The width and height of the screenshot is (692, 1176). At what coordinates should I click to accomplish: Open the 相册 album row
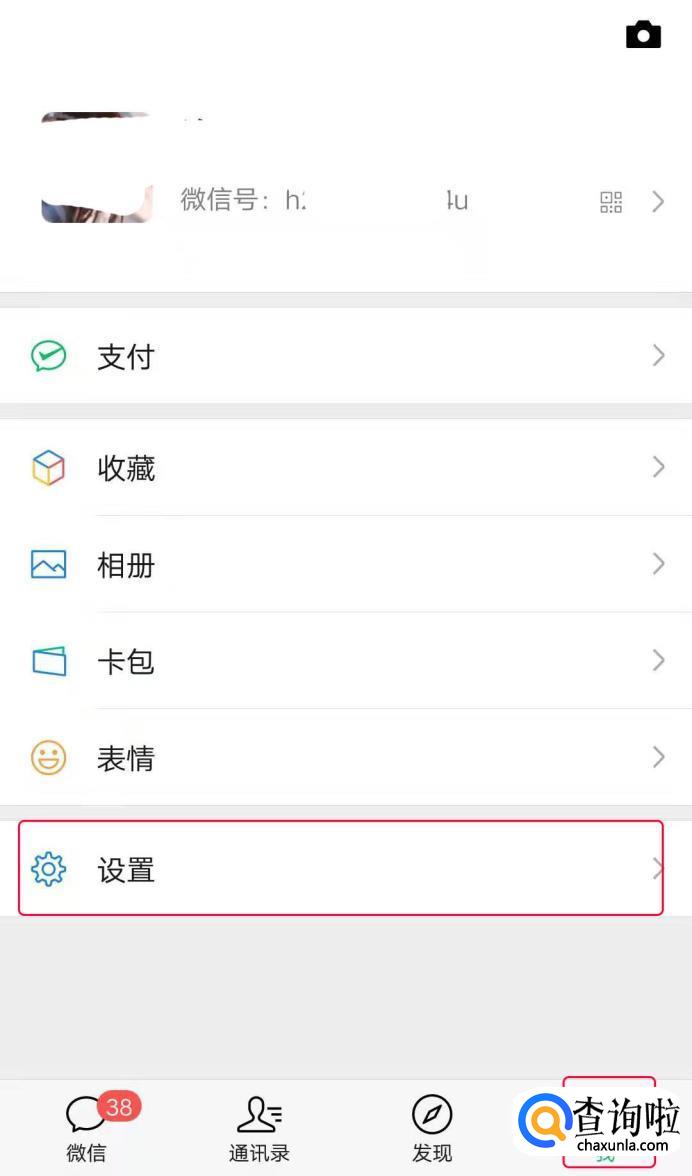(x=346, y=564)
